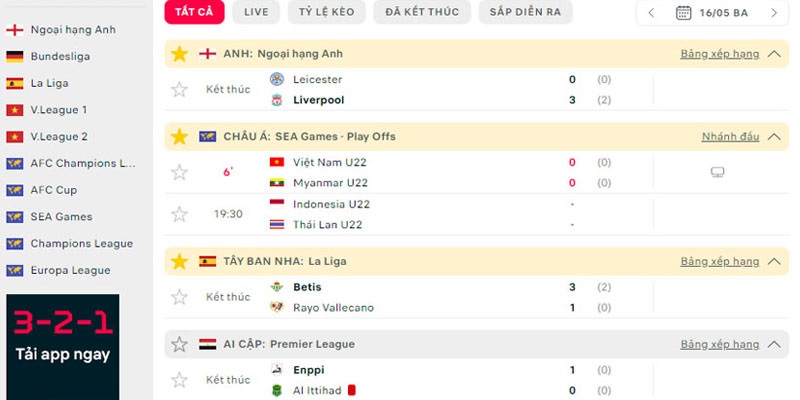This screenshot has width=800, height=400.
Task: Favorite the Leicester vs Liverpool match
Action: [180, 89]
